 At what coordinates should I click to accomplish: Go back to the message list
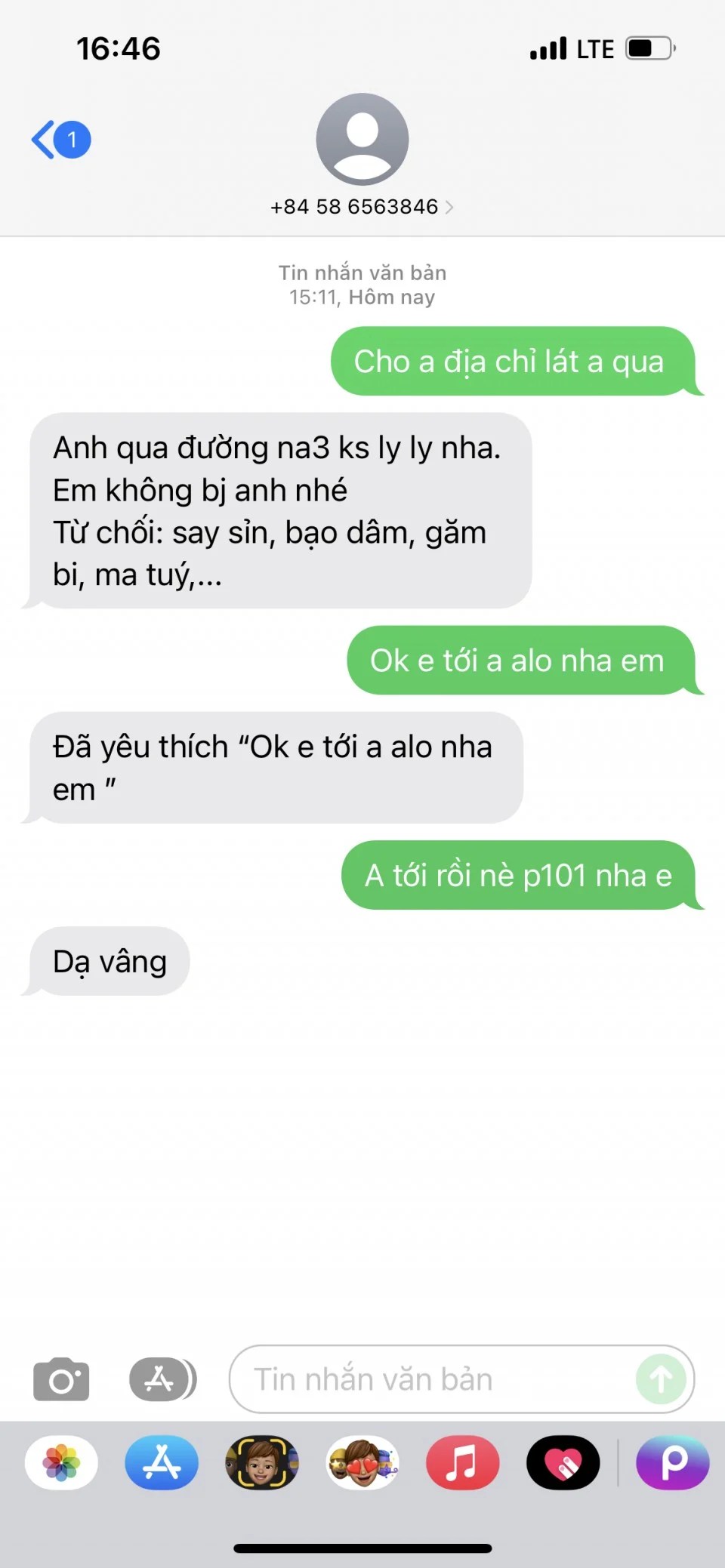(60, 140)
